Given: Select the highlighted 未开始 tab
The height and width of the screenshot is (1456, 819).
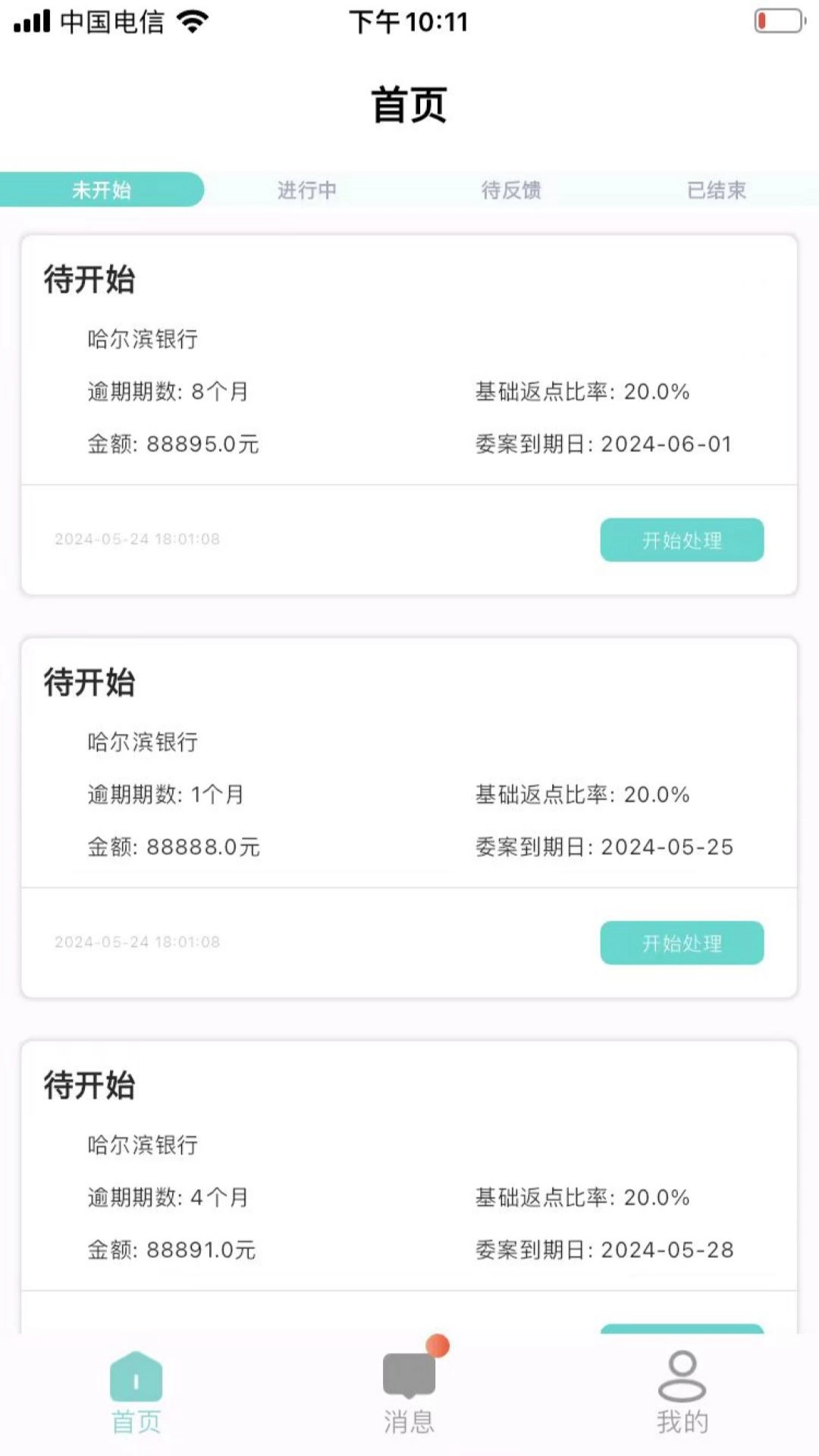Looking at the screenshot, I should (102, 191).
